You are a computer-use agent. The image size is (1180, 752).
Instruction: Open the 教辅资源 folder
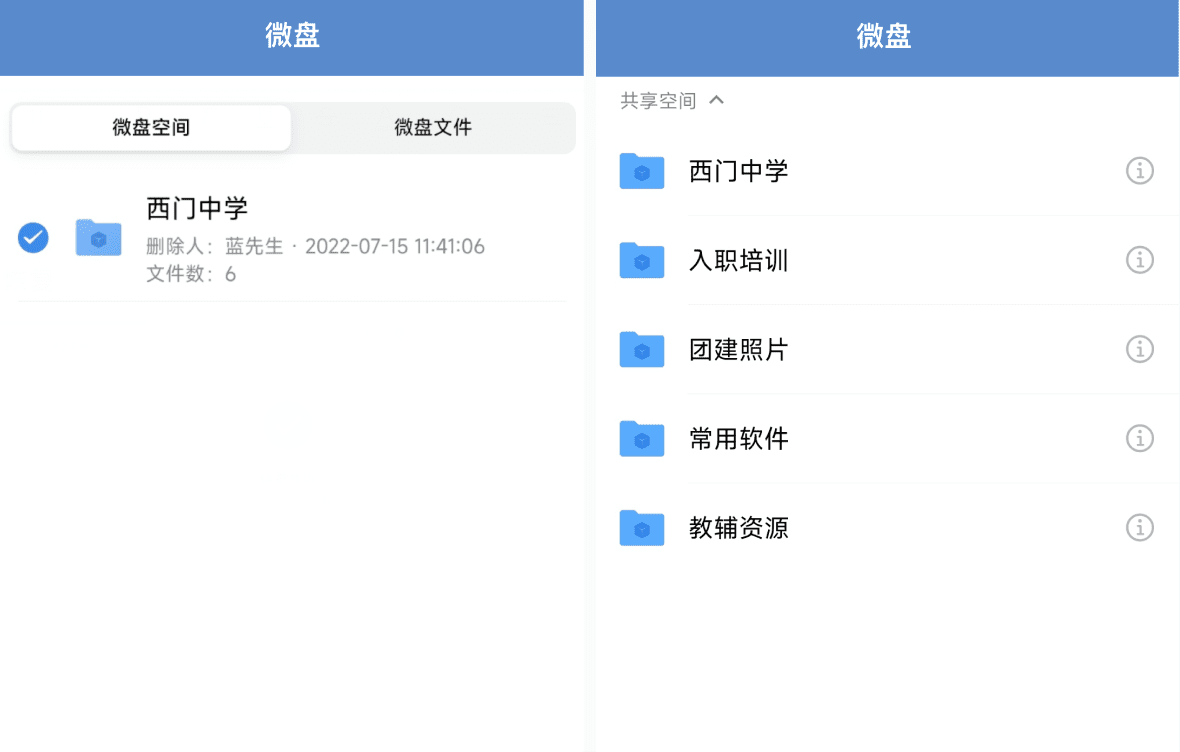(738, 528)
